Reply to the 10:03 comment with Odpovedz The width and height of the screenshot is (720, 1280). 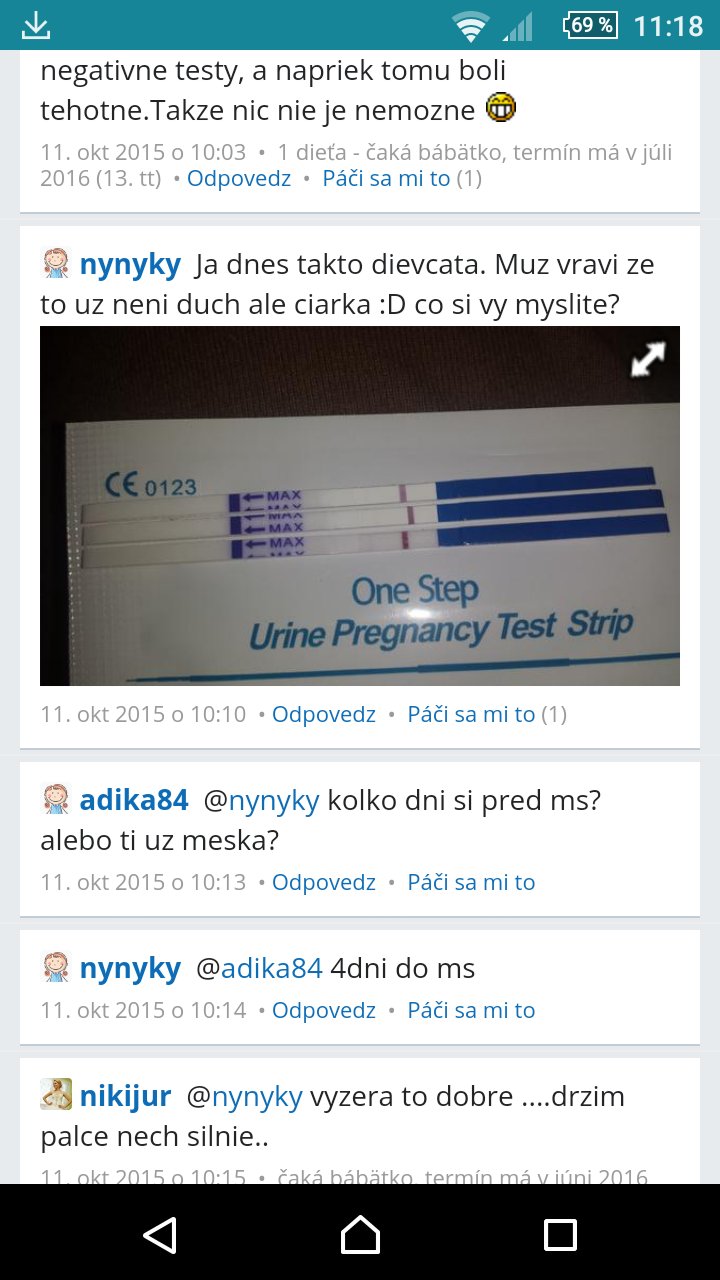239,179
